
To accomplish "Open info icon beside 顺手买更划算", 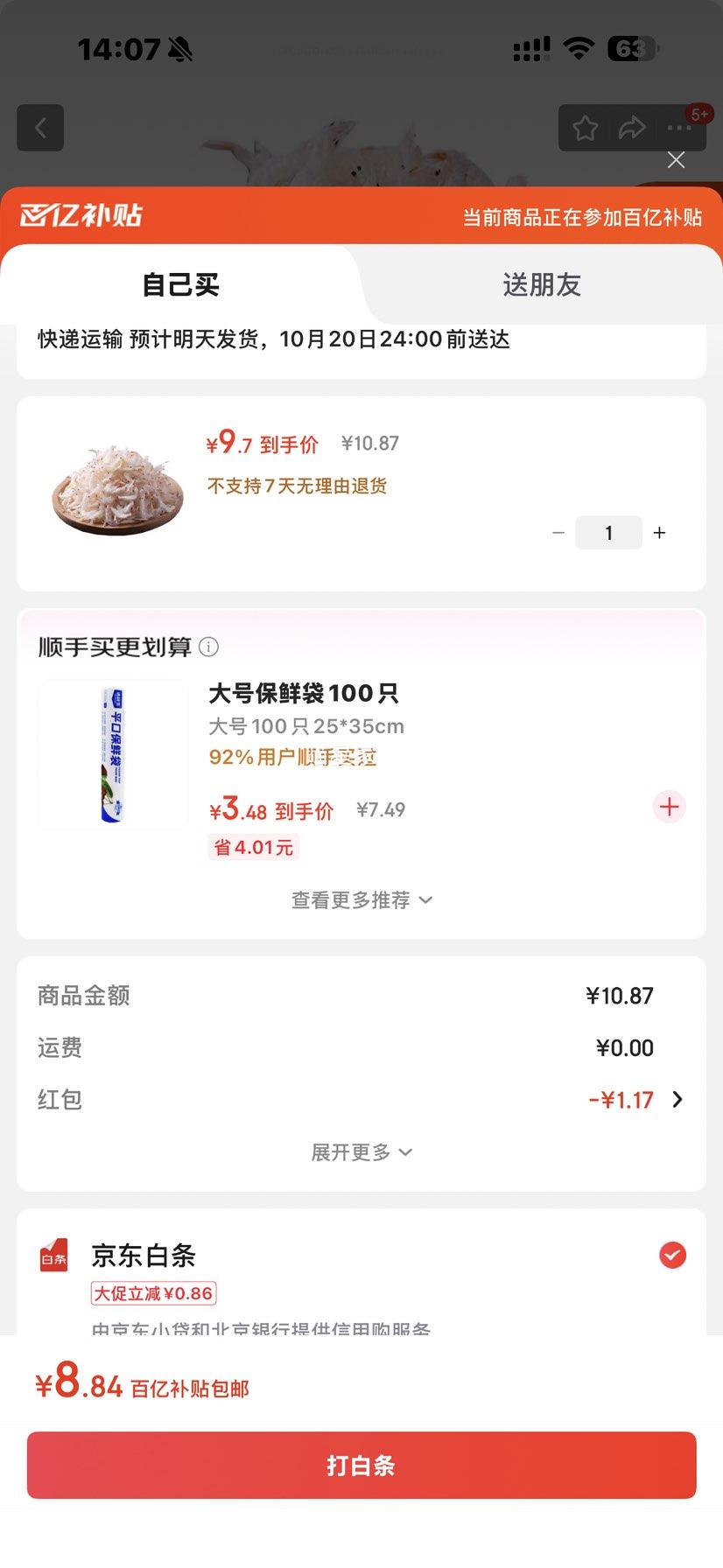I will tap(209, 647).
